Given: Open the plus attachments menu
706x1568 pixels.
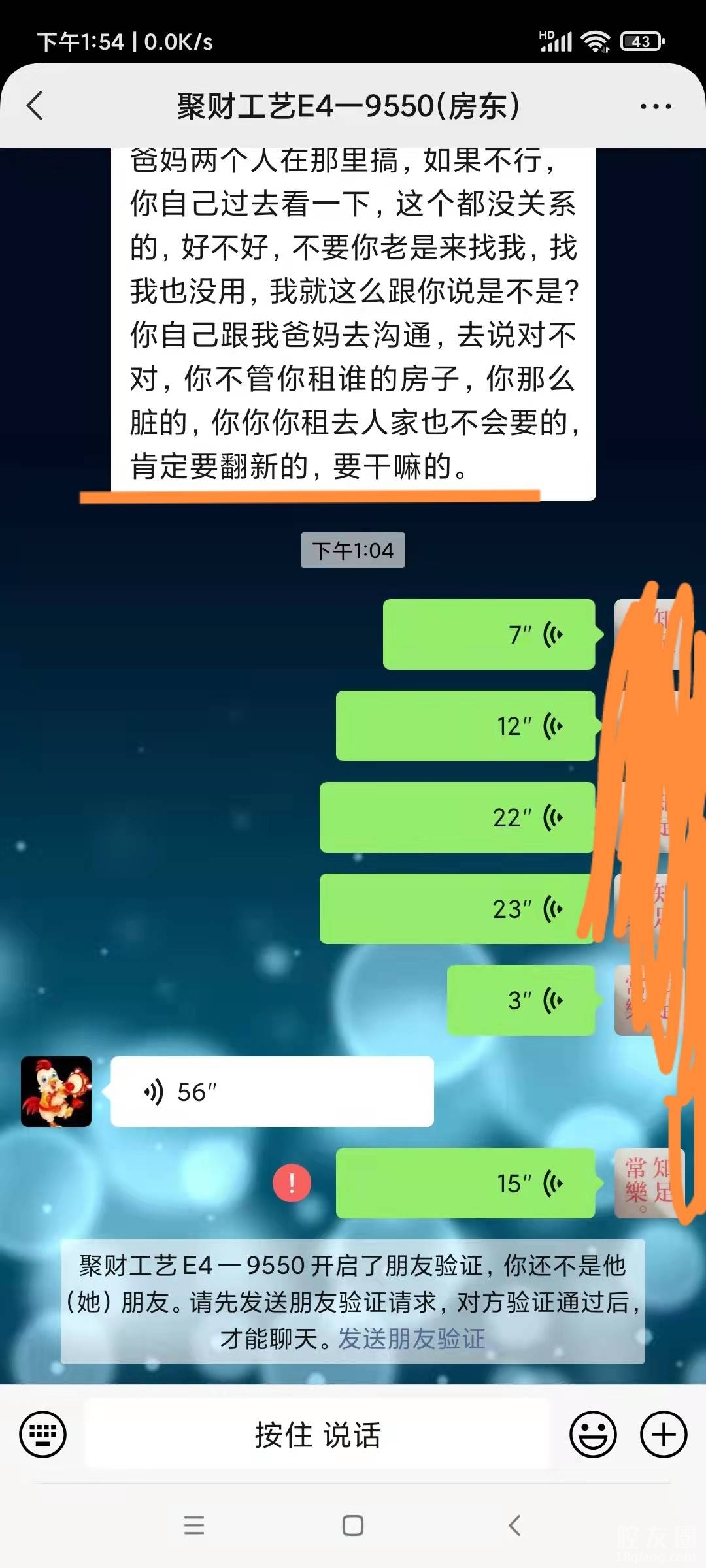Looking at the screenshot, I should pyautogui.click(x=664, y=1435).
